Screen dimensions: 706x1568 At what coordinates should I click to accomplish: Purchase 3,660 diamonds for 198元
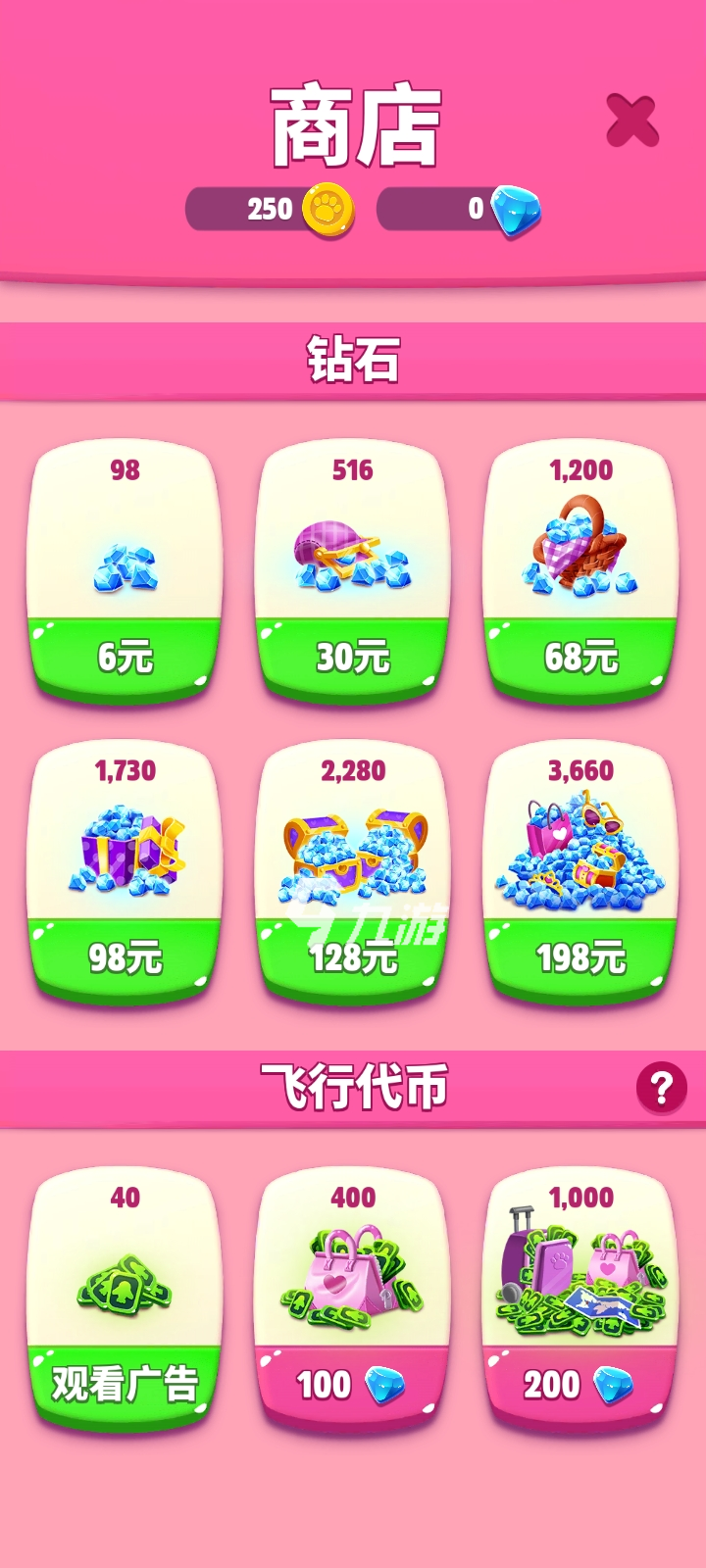(580, 955)
